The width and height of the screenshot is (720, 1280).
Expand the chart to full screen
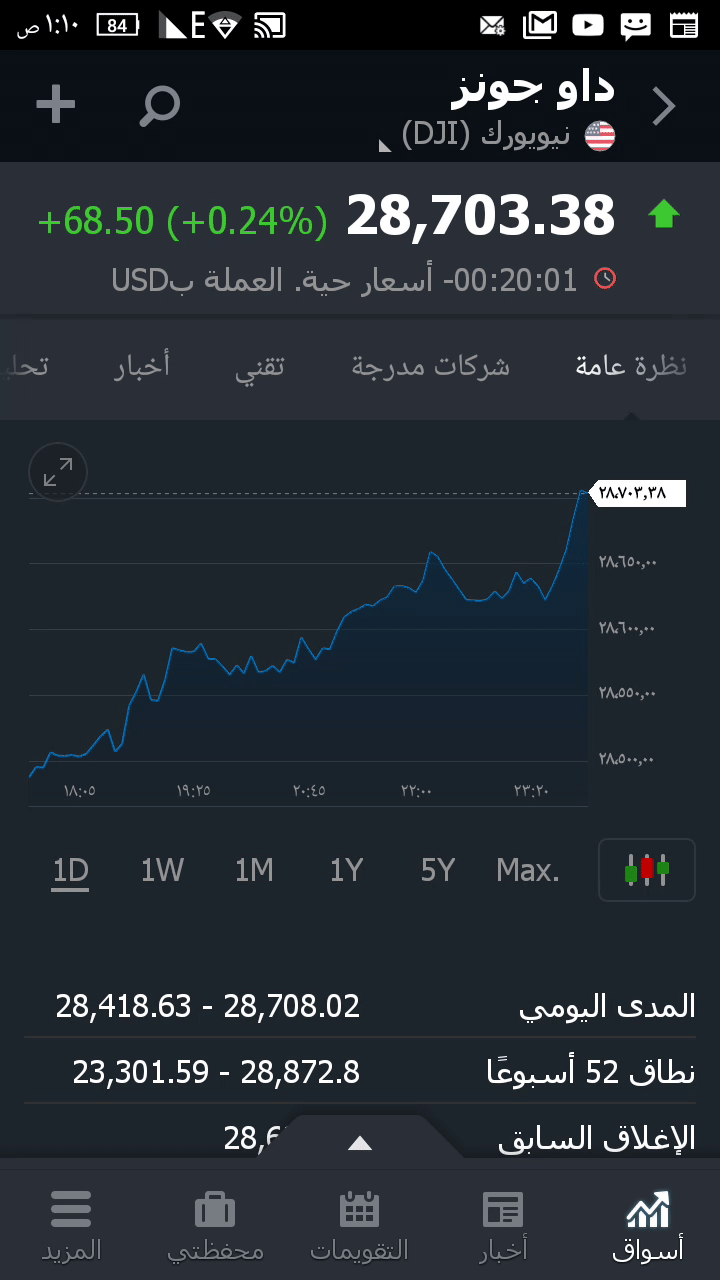[58, 472]
